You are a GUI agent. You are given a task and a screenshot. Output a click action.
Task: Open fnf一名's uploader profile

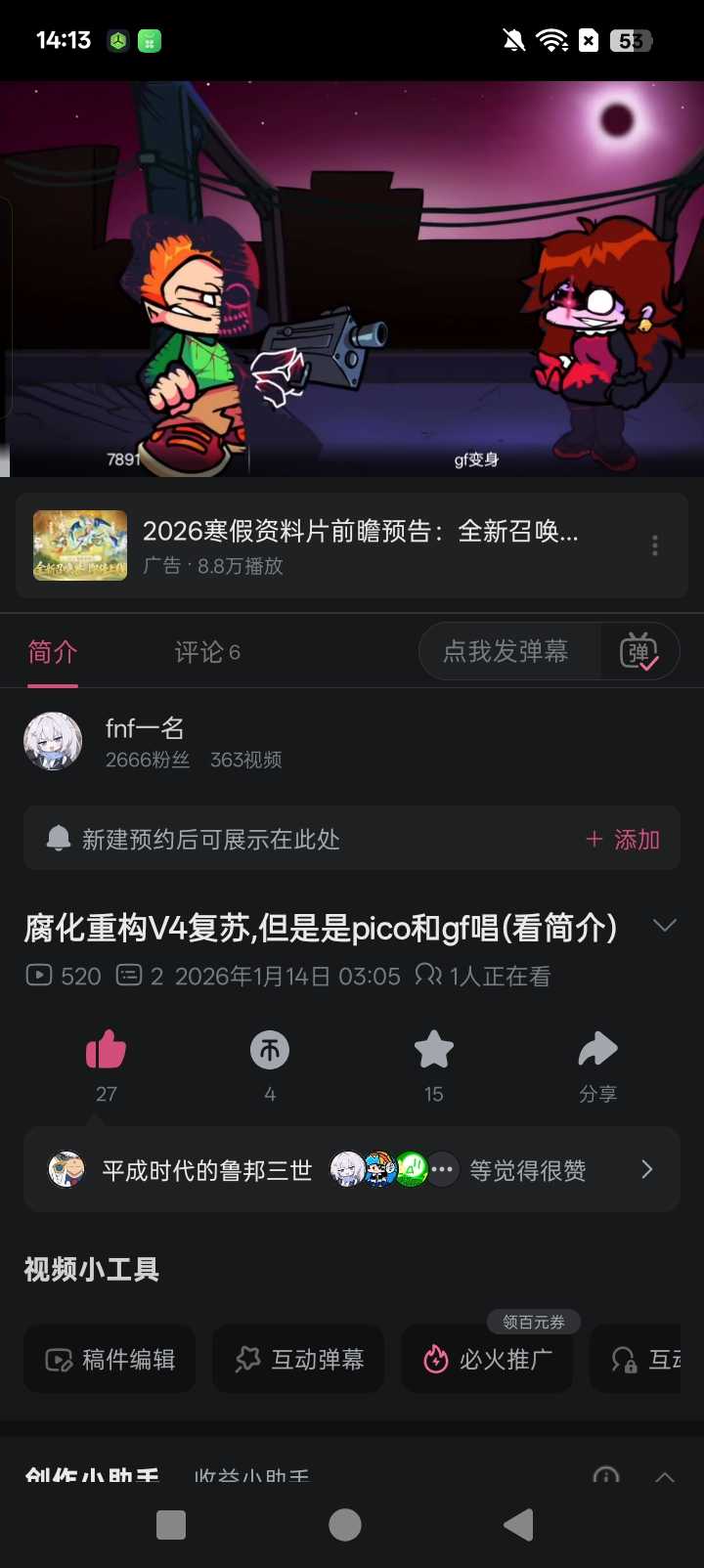click(x=145, y=741)
